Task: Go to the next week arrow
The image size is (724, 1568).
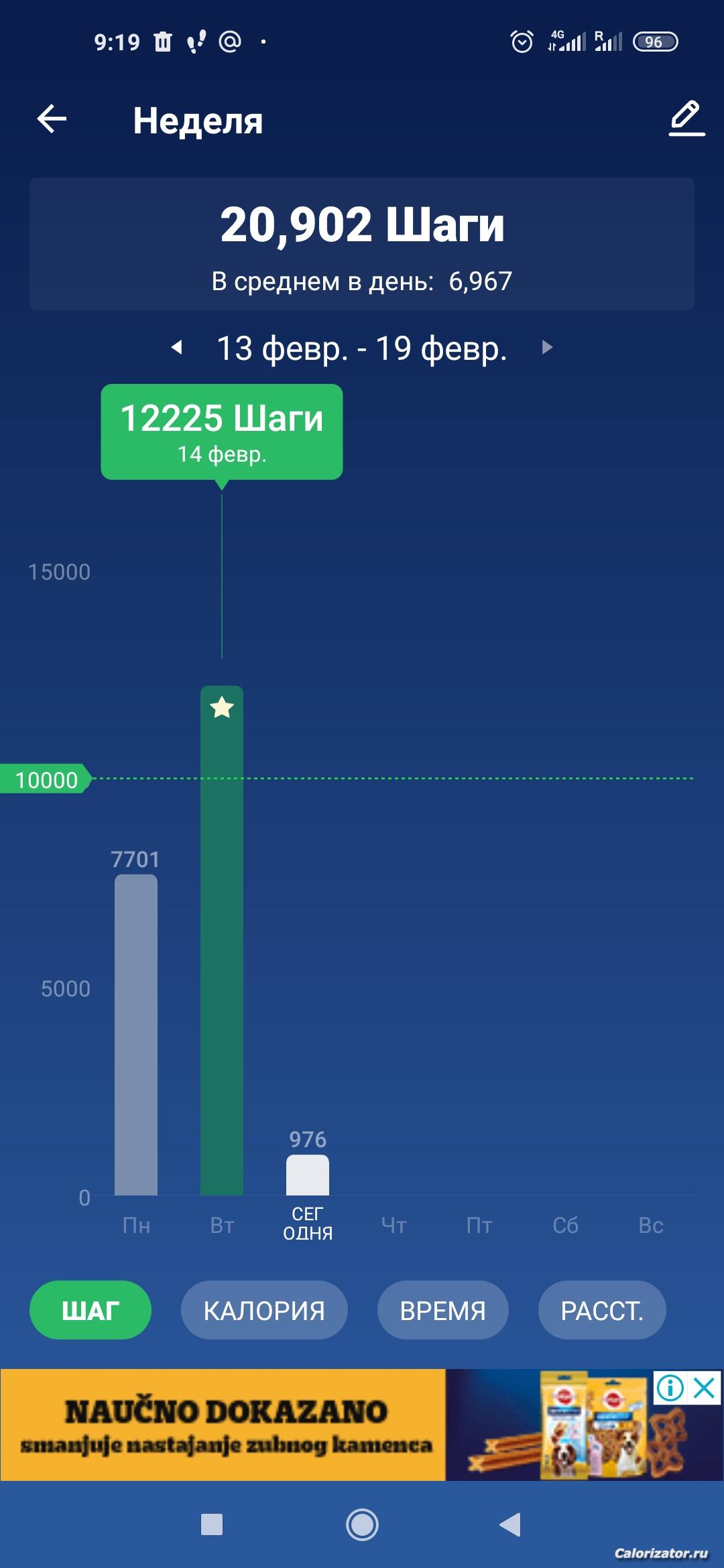Action: click(547, 347)
